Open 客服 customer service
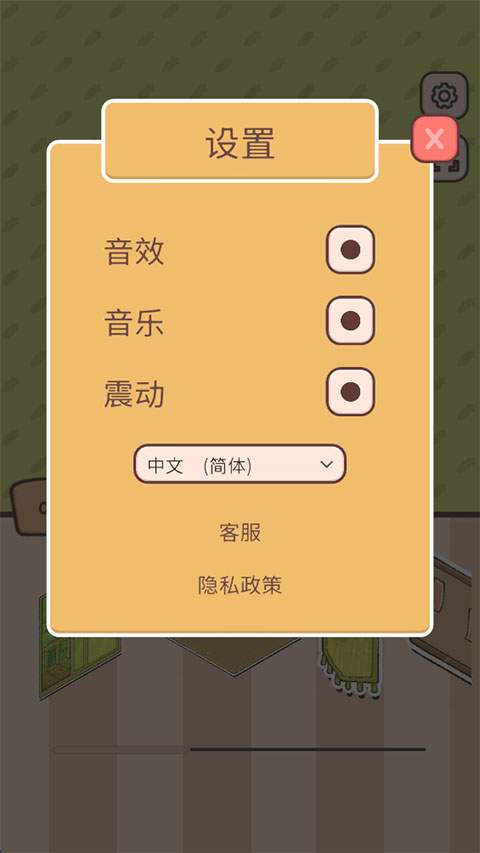The image size is (480, 853). (x=240, y=533)
